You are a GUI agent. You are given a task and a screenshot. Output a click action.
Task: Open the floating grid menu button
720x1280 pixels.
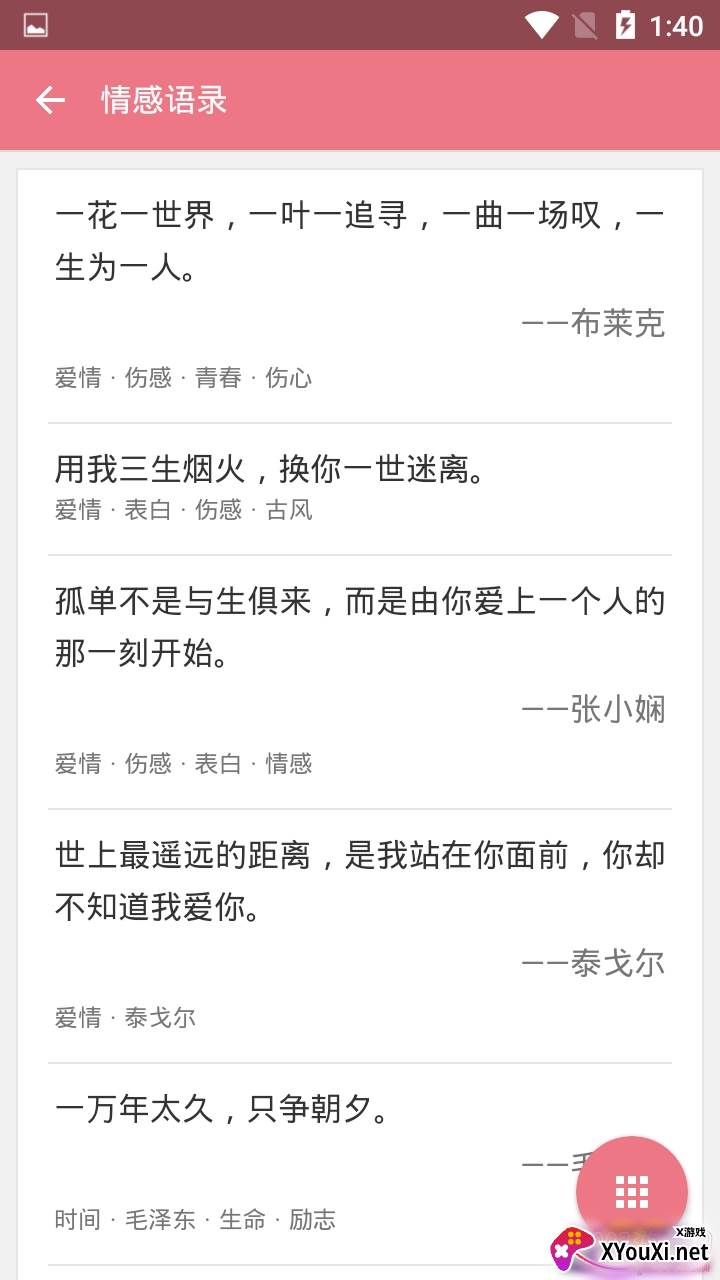pyautogui.click(x=631, y=1190)
